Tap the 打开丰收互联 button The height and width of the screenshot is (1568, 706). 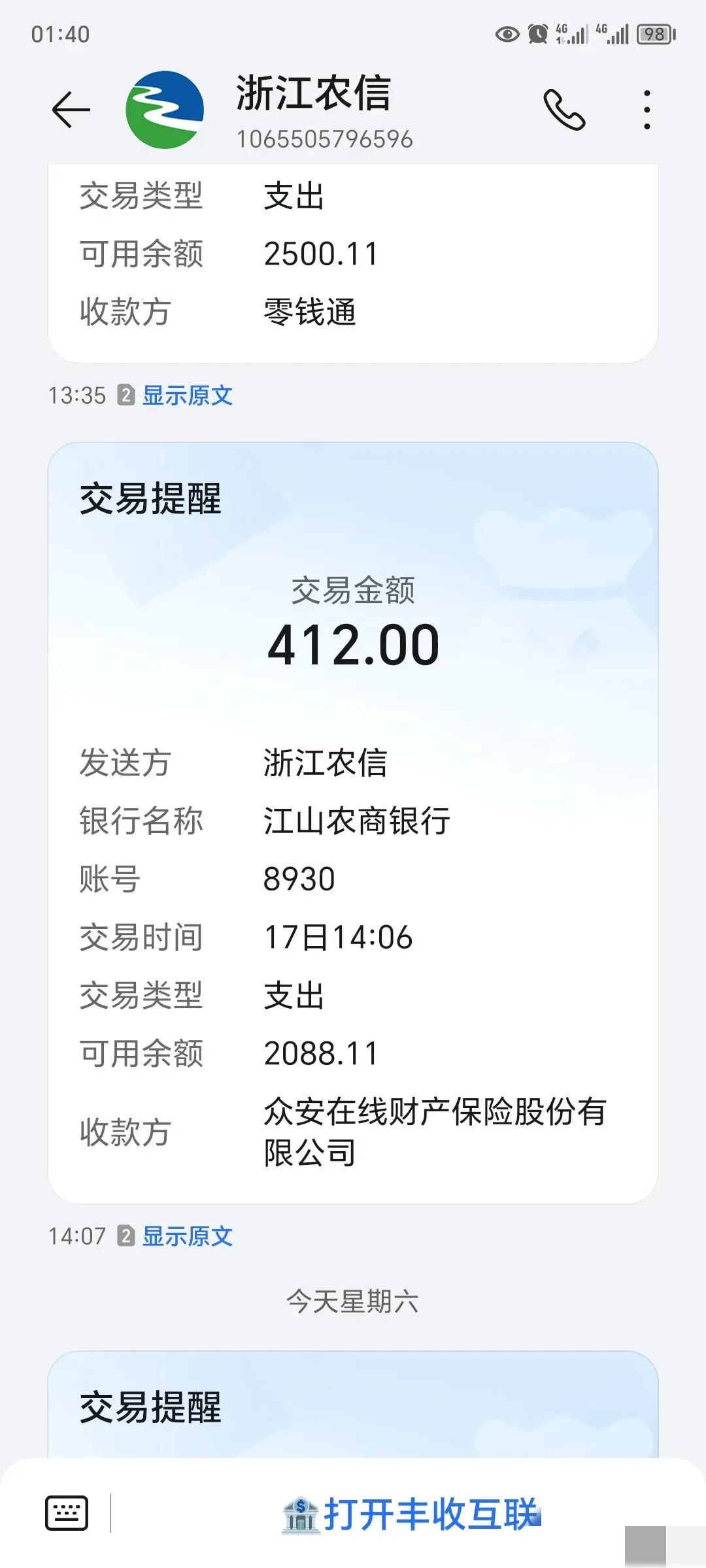tap(412, 1514)
